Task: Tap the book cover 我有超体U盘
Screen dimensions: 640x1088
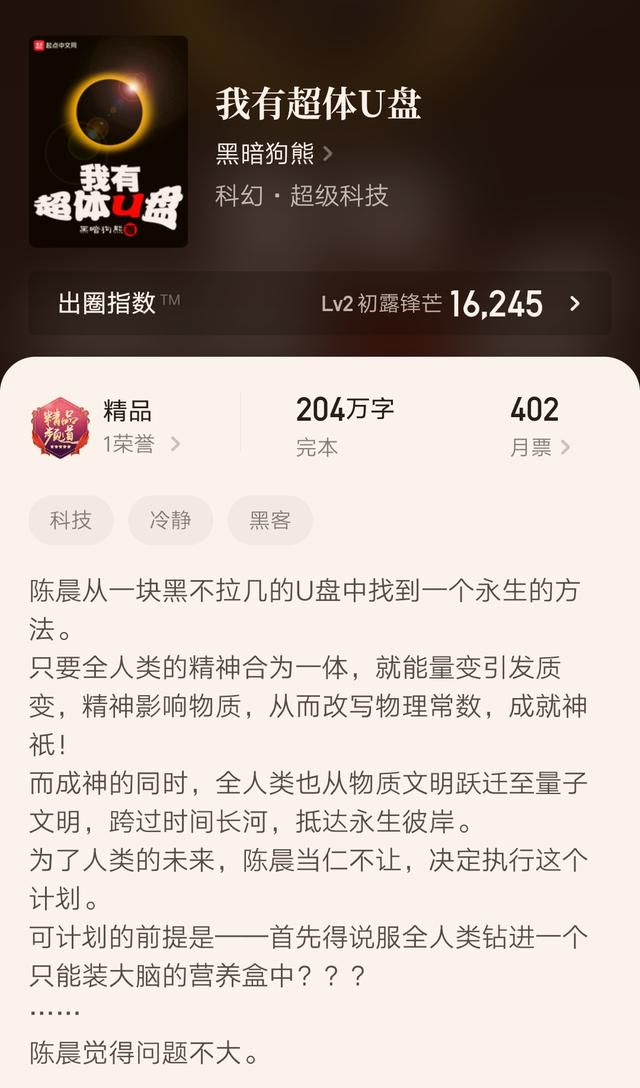Action: (x=109, y=142)
